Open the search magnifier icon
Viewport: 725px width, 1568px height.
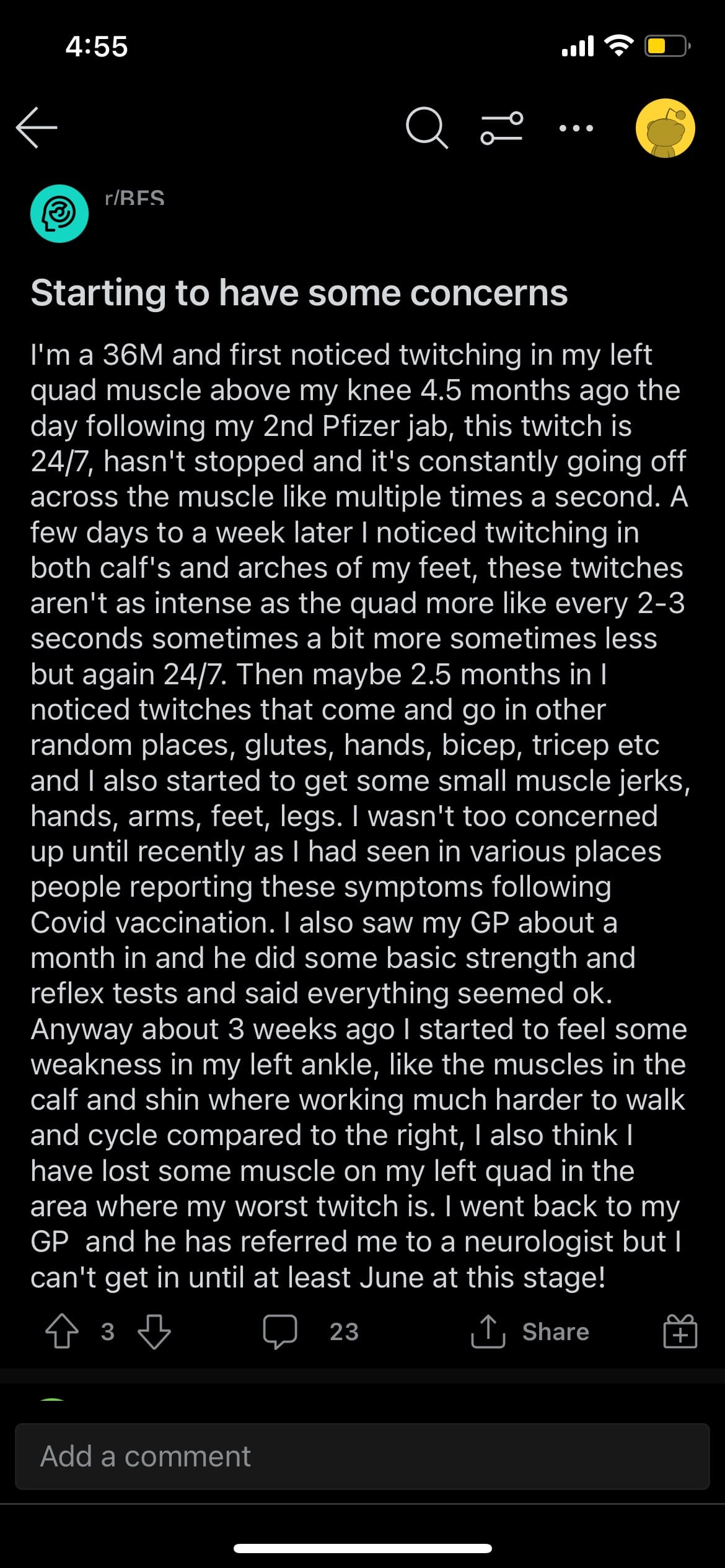pyautogui.click(x=427, y=128)
